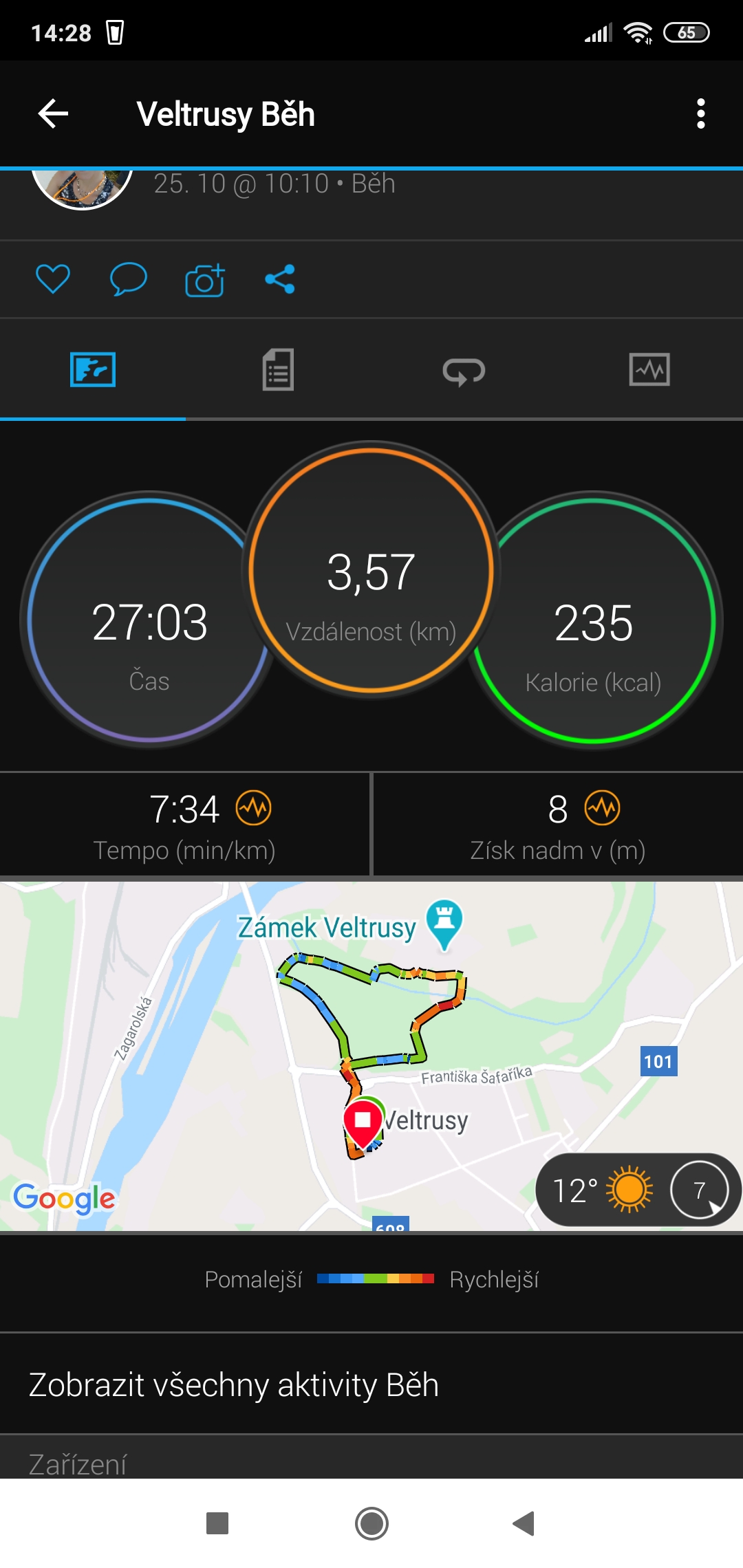This screenshot has width=743, height=1568.
Task: Tap the system home button
Action: coord(371,1523)
